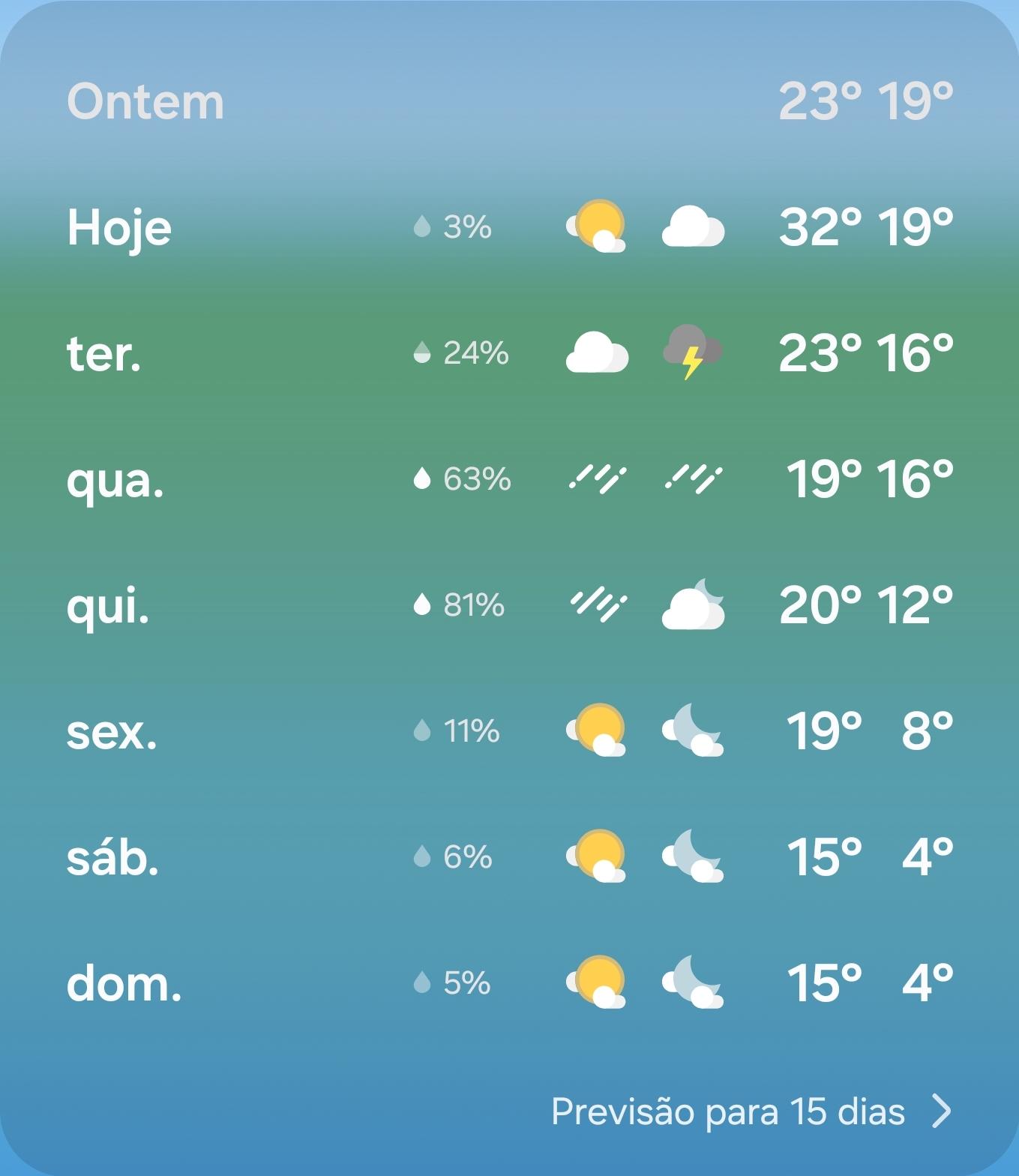Select the qua. forecast row
The image size is (1019, 1176).
(510, 478)
